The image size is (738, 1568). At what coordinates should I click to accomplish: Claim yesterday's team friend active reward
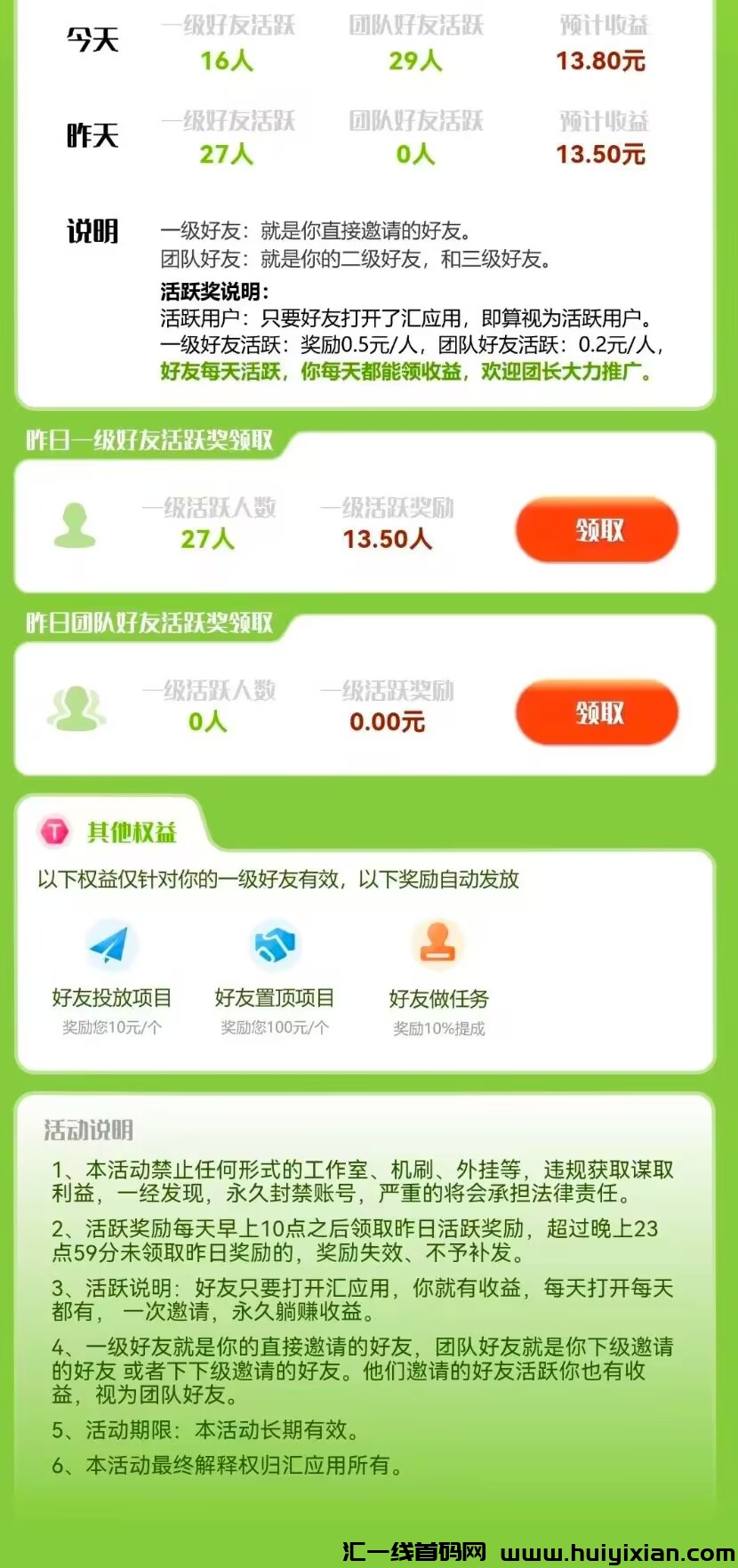point(597,712)
